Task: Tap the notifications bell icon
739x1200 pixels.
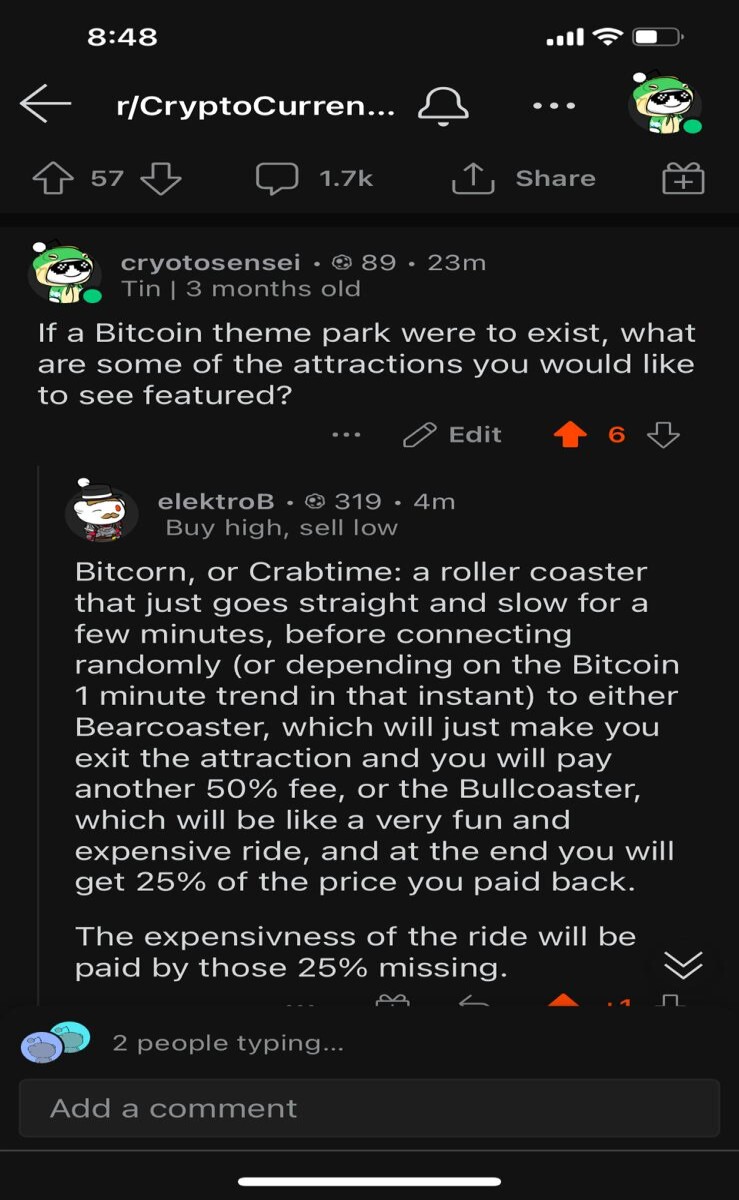Action: click(443, 105)
